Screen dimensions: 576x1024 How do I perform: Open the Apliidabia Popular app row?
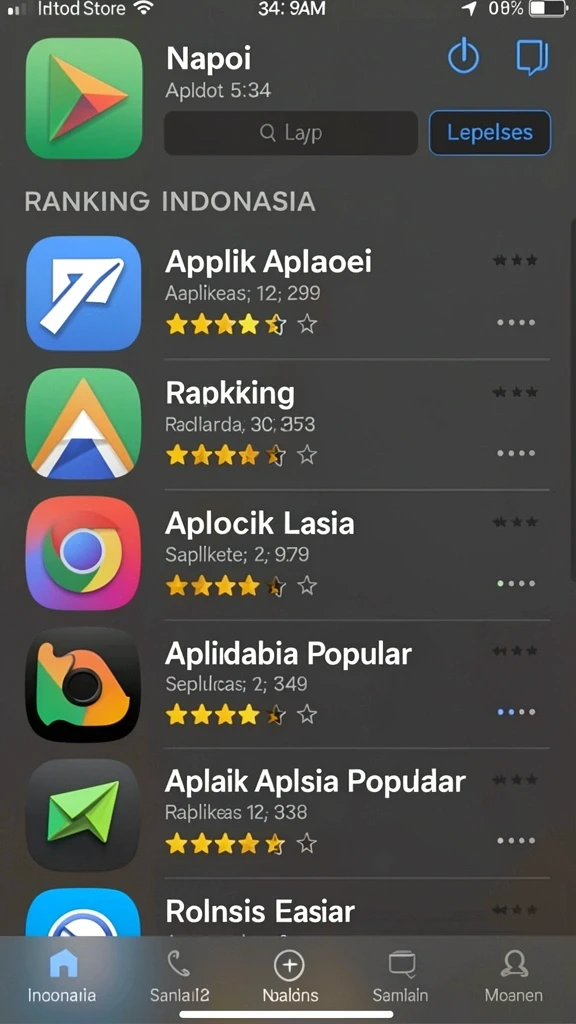288,683
